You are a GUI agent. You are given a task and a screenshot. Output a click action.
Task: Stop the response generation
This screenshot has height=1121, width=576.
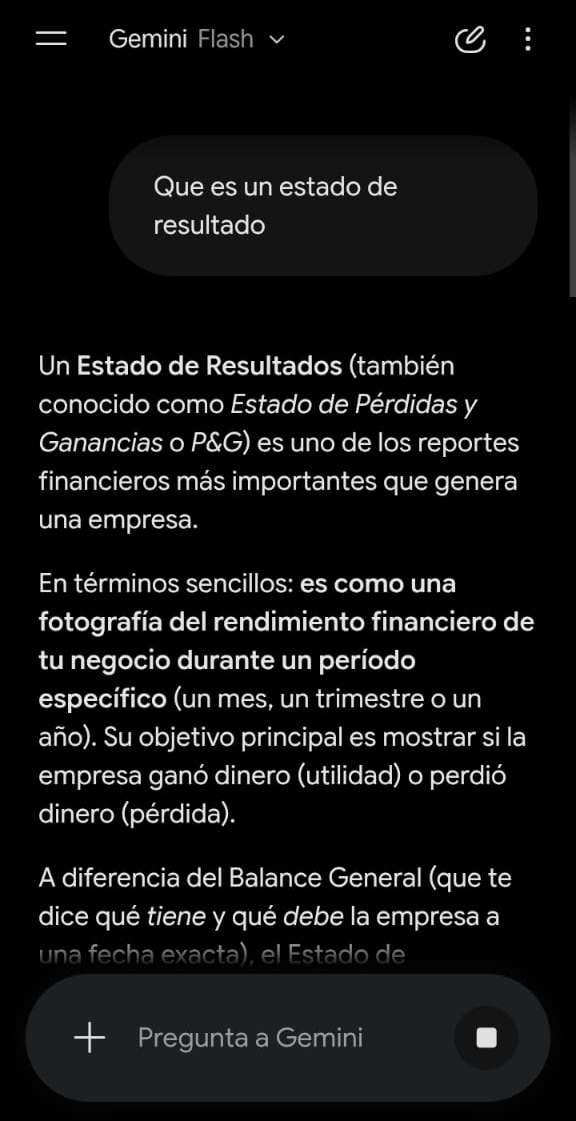click(x=486, y=1037)
